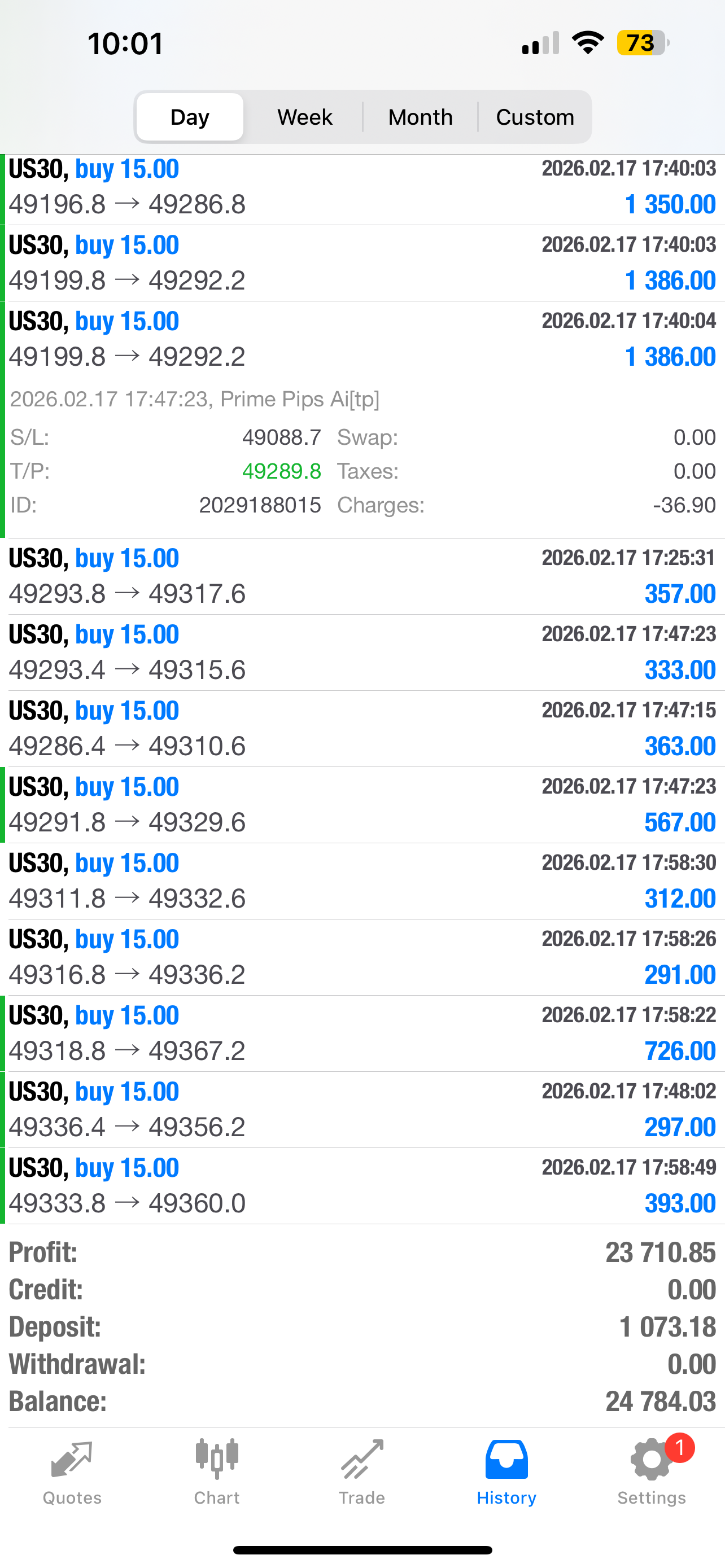Expand the trade with 1 350.00 profit
The height and width of the screenshot is (1568, 725).
point(362,186)
